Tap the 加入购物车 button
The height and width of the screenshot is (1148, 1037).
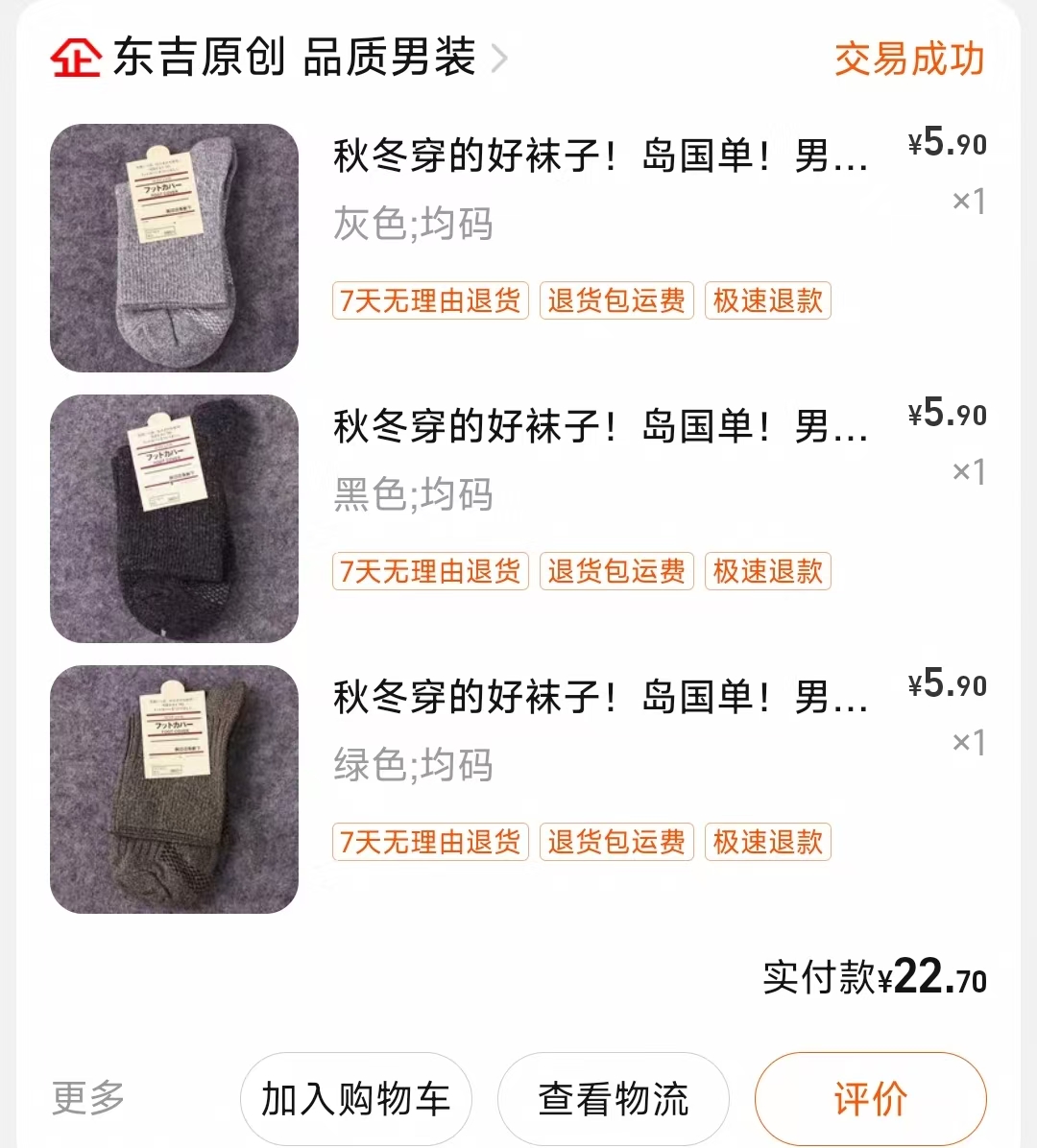click(355, 1099)
